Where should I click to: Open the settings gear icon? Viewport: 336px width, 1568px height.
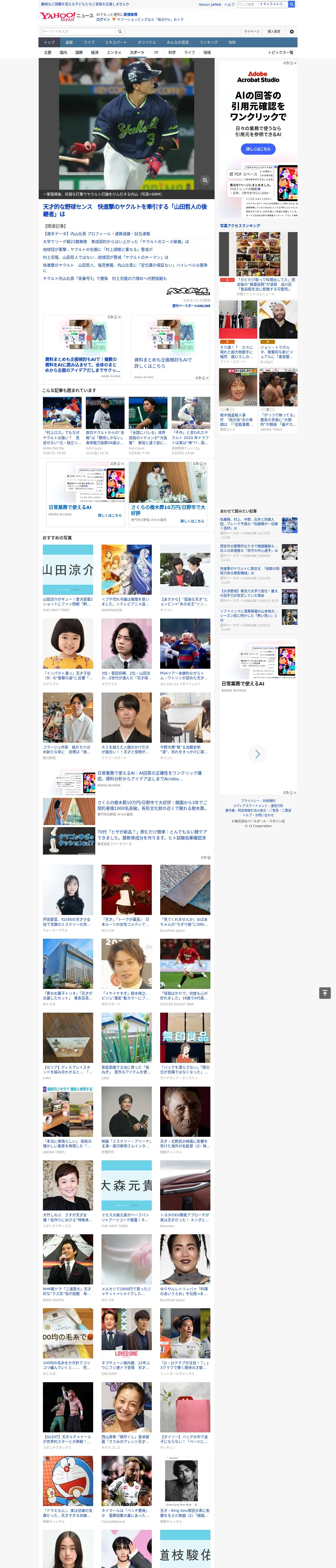[x=292, y=31]
